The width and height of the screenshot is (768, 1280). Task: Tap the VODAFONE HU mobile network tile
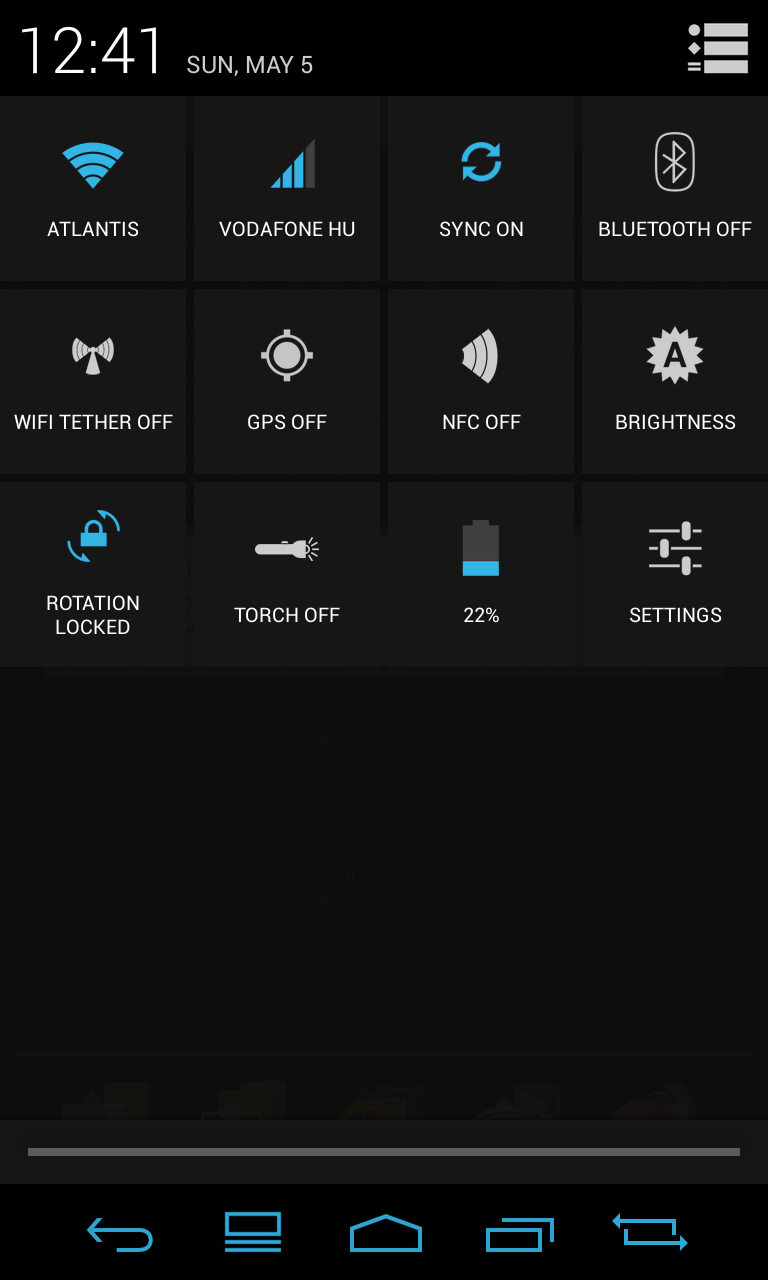pos(287,188)
